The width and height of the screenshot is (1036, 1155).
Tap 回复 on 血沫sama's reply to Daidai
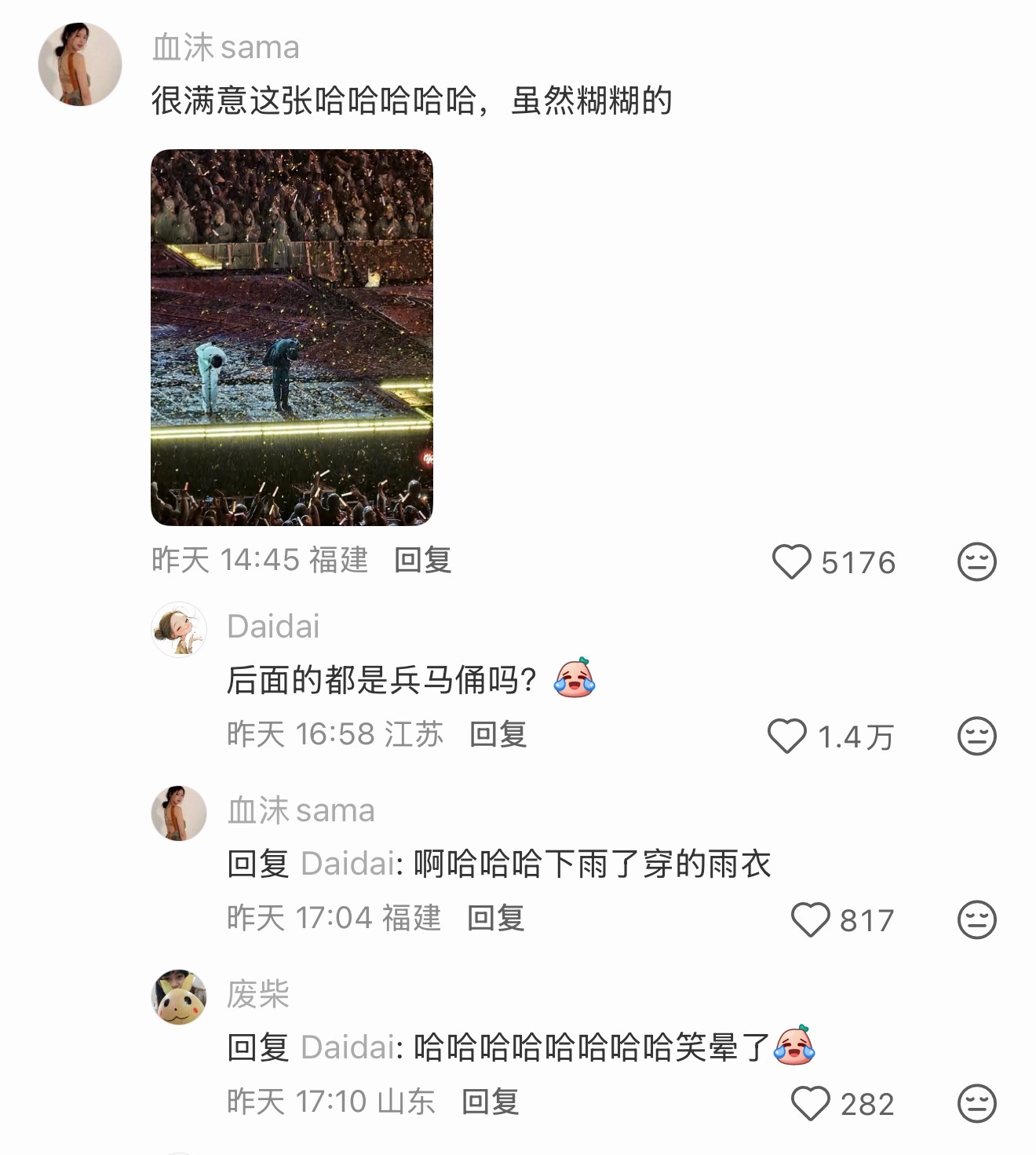coord(494,917)
